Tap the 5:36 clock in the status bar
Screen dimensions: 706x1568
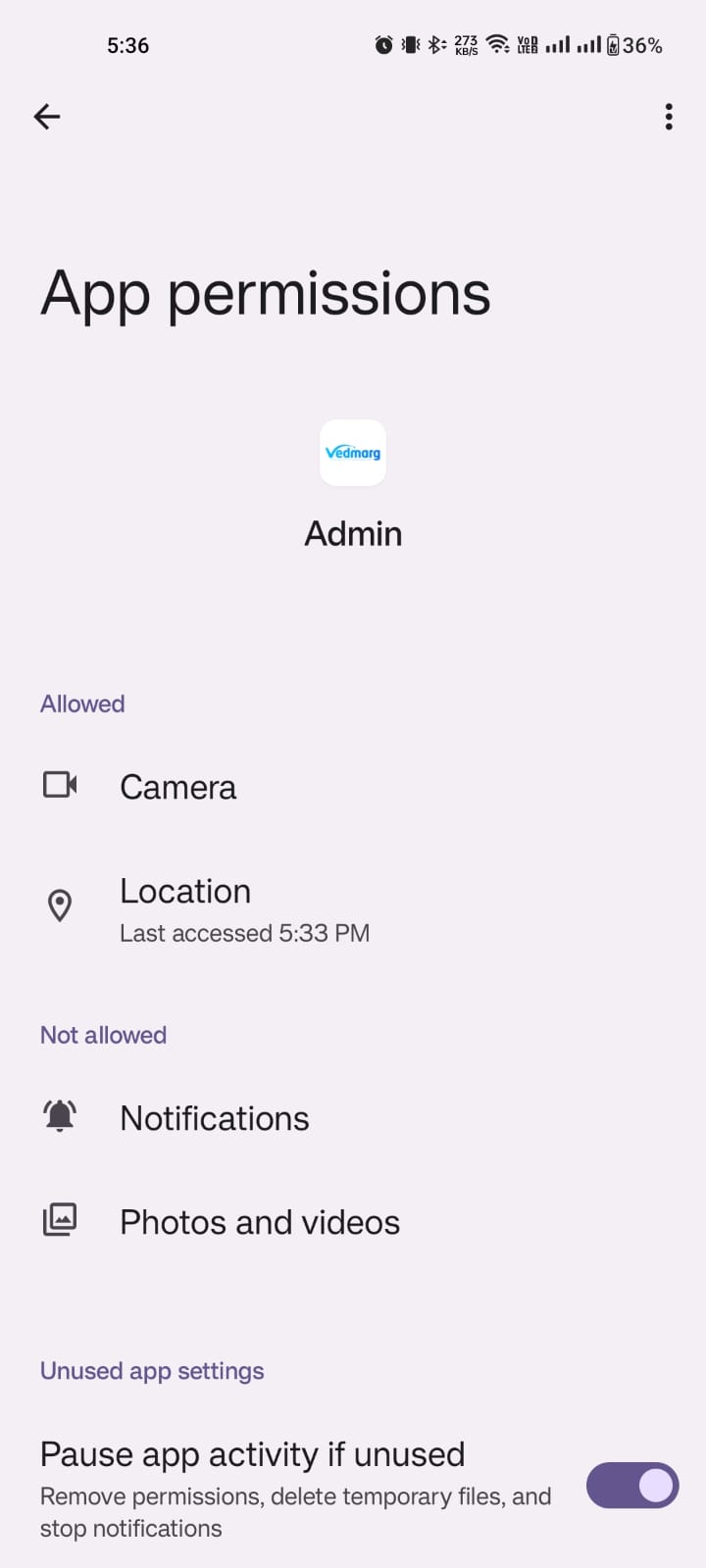point(127,44)
